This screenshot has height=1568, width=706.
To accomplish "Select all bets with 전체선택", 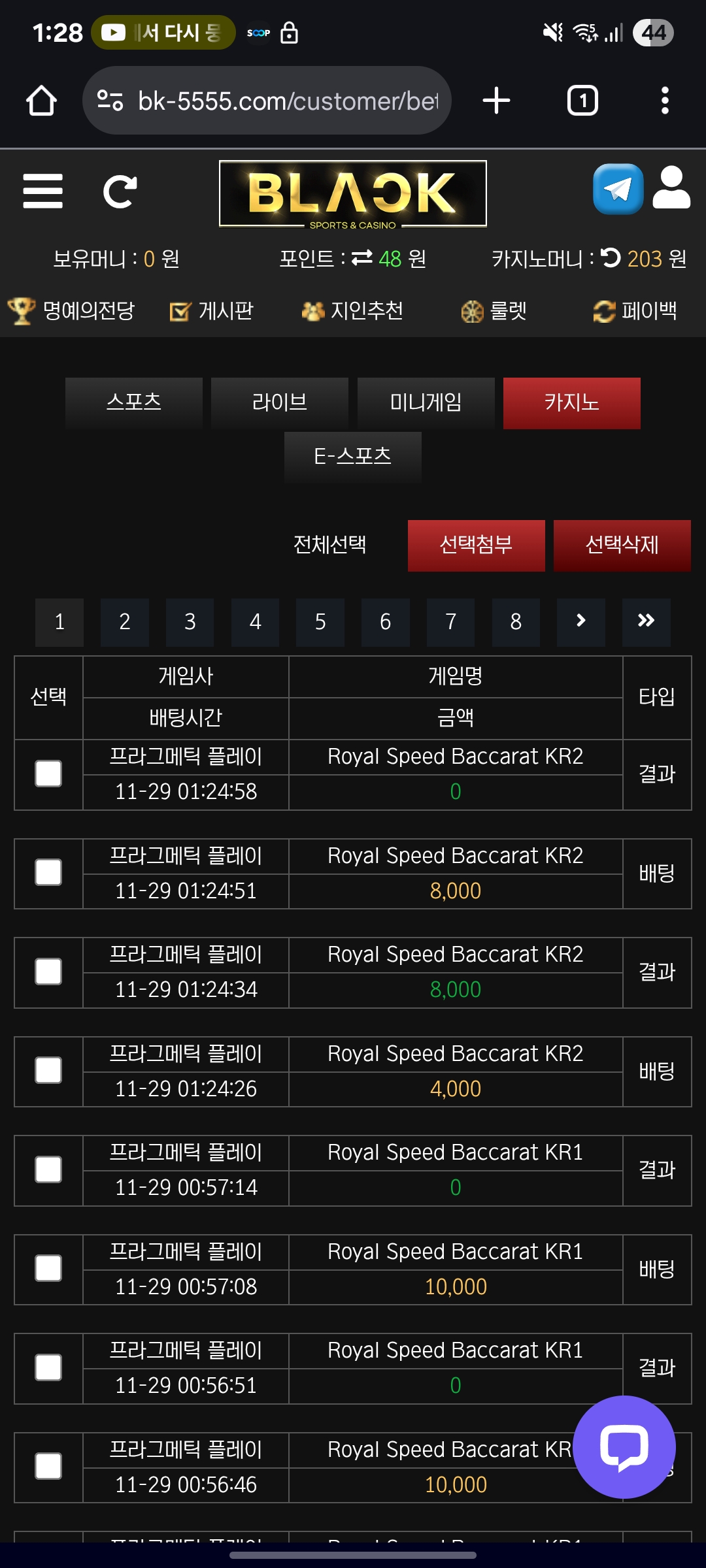I will coord(330,545).
